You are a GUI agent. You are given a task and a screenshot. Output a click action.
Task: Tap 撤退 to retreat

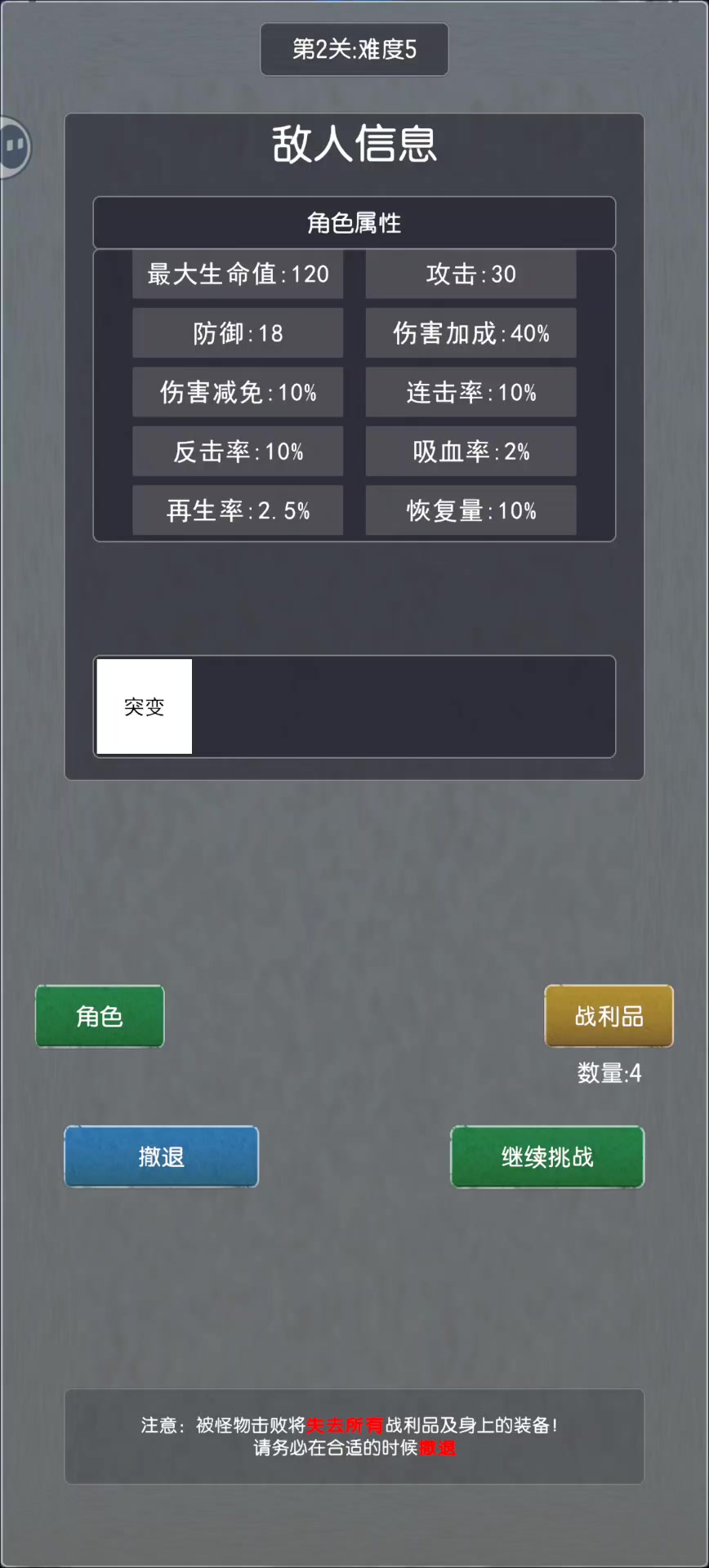161,1156
